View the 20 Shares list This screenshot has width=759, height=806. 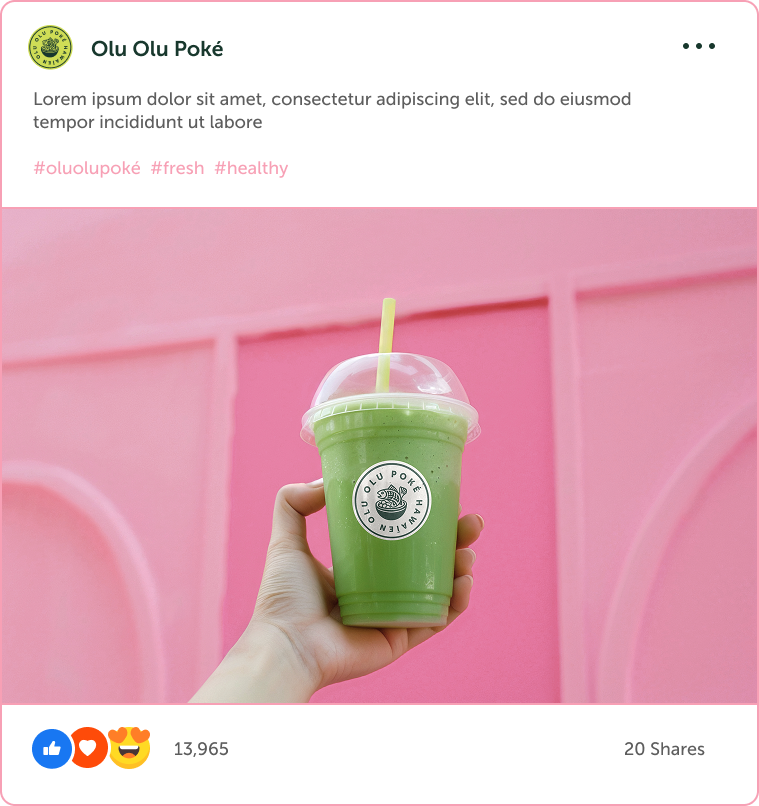pyautogui.click(x=664, y=749)
